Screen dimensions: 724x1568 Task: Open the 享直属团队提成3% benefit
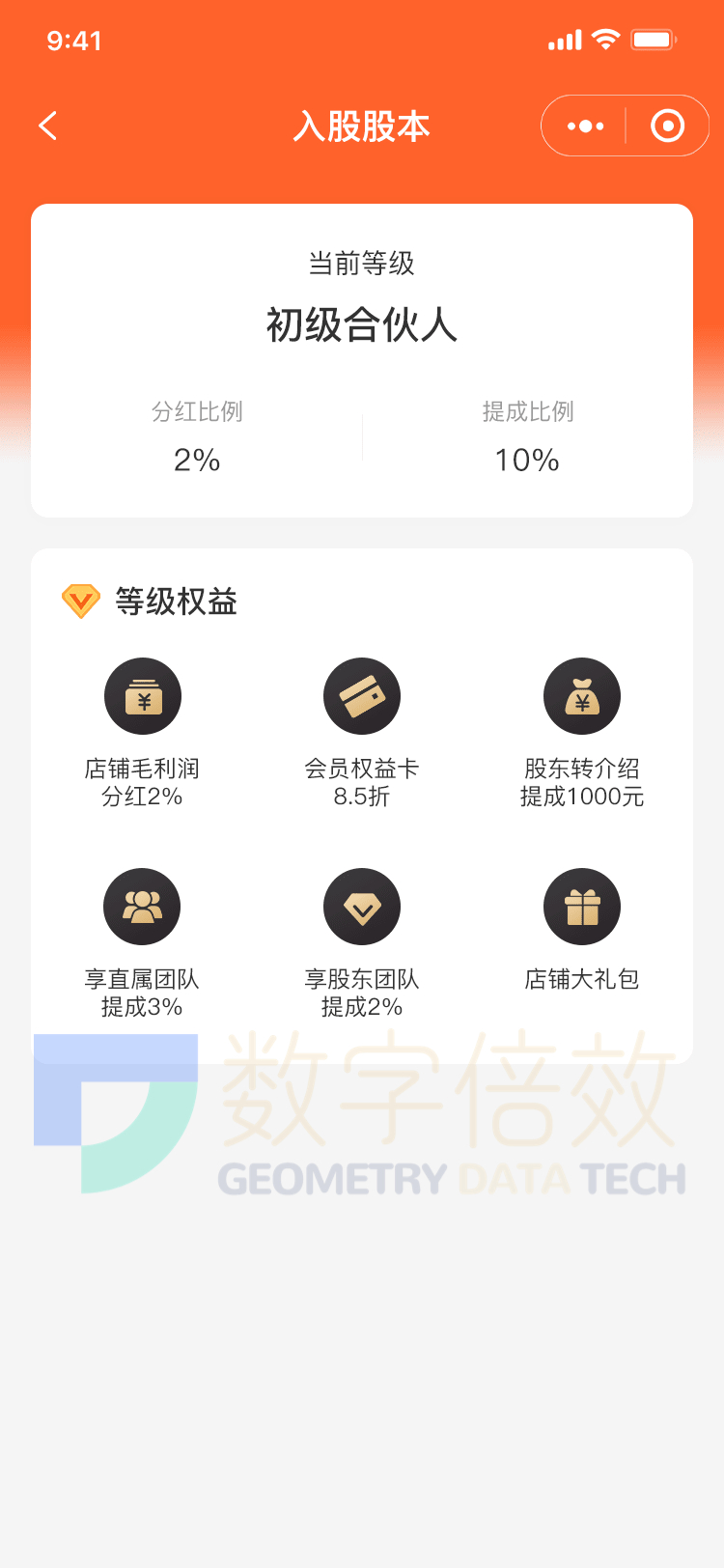[x=143, y=944]
